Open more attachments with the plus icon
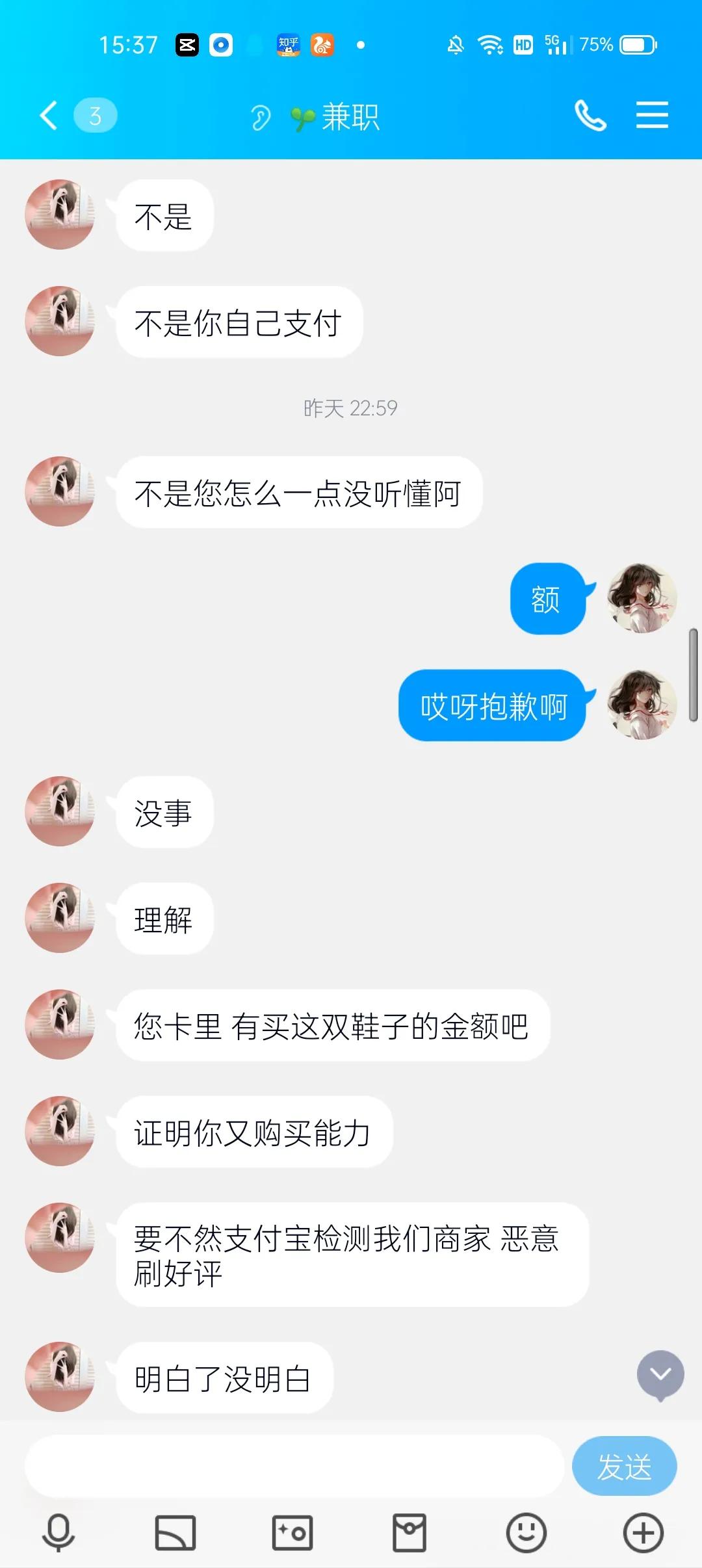The image size is (702, 1568). (x=643, y=1532)
